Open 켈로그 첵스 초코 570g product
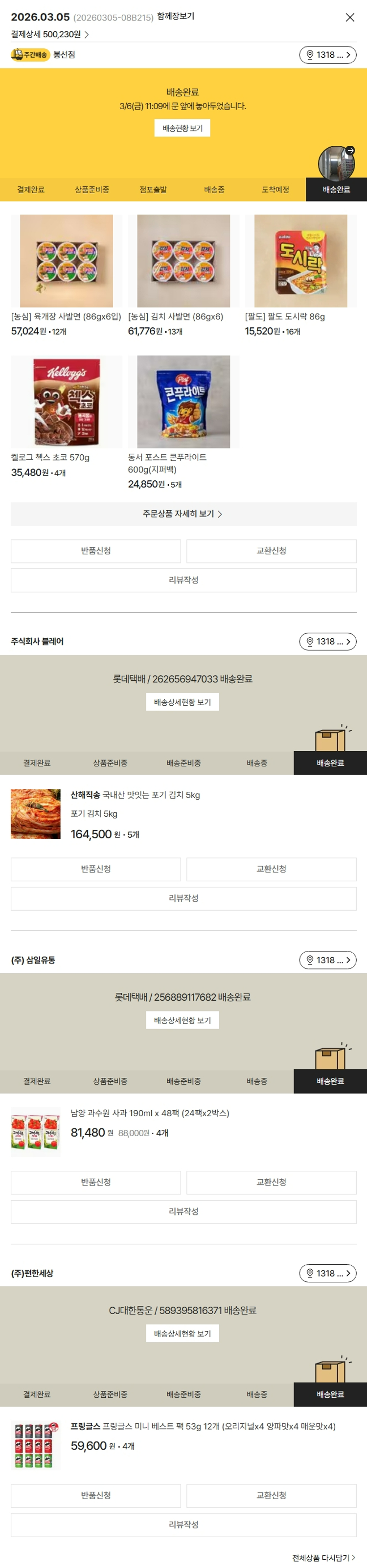Image resolution: width=367 pixels, height=1568 pixels. [x=67, y=403]
